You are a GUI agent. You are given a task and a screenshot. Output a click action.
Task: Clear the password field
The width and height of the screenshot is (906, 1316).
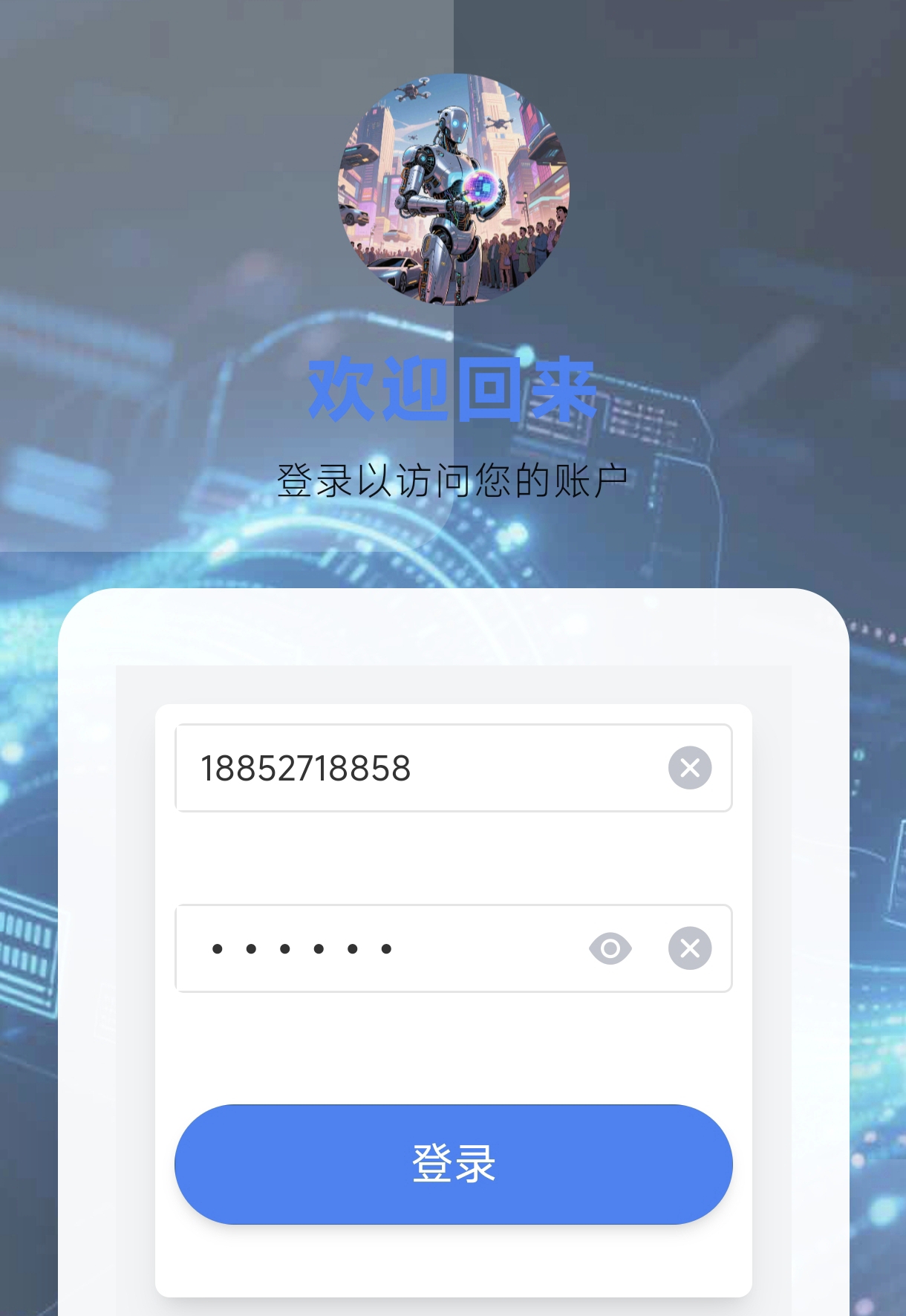coord(689,948)
